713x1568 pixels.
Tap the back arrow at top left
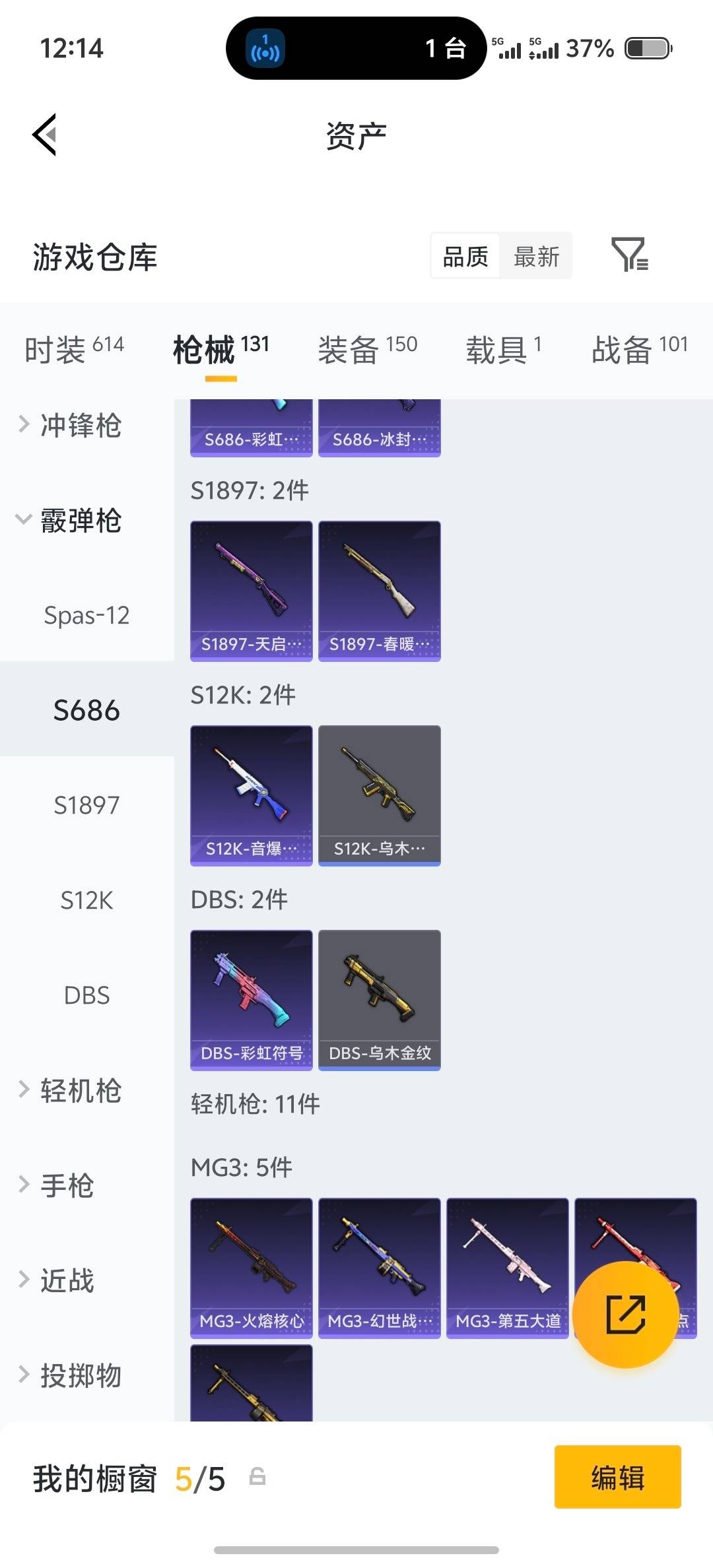point(44,135)
